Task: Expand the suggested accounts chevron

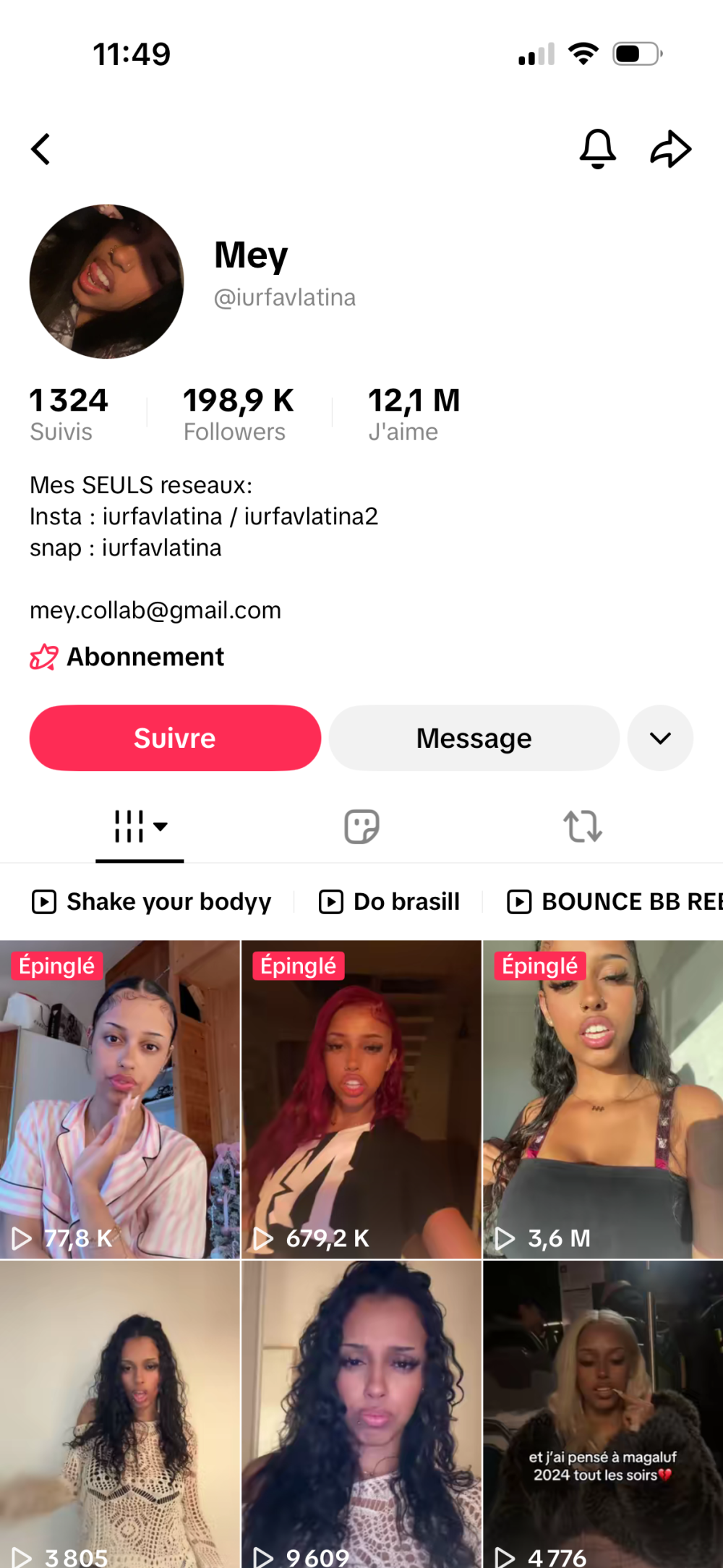Action: (660, 738)
